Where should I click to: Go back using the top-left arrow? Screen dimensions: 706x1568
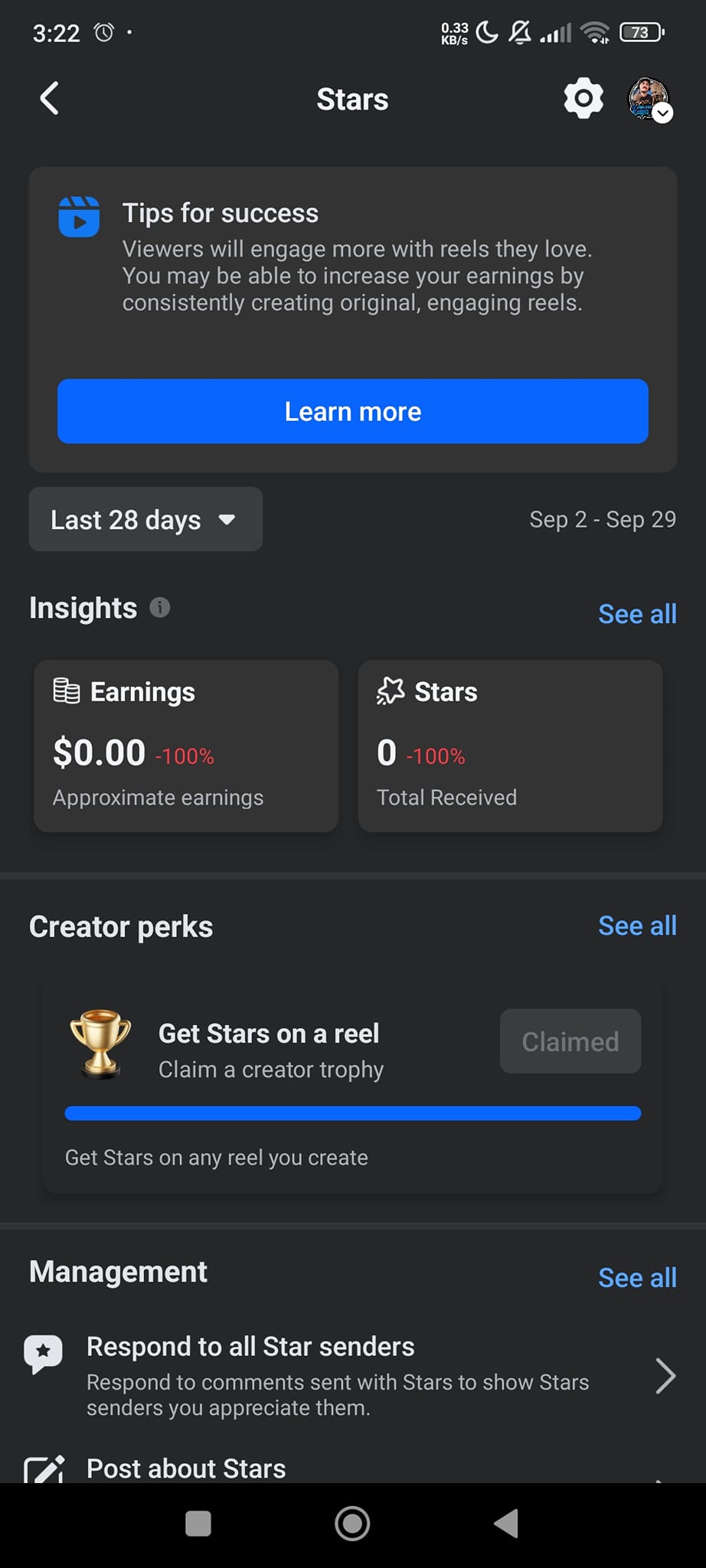coord(49,99)
